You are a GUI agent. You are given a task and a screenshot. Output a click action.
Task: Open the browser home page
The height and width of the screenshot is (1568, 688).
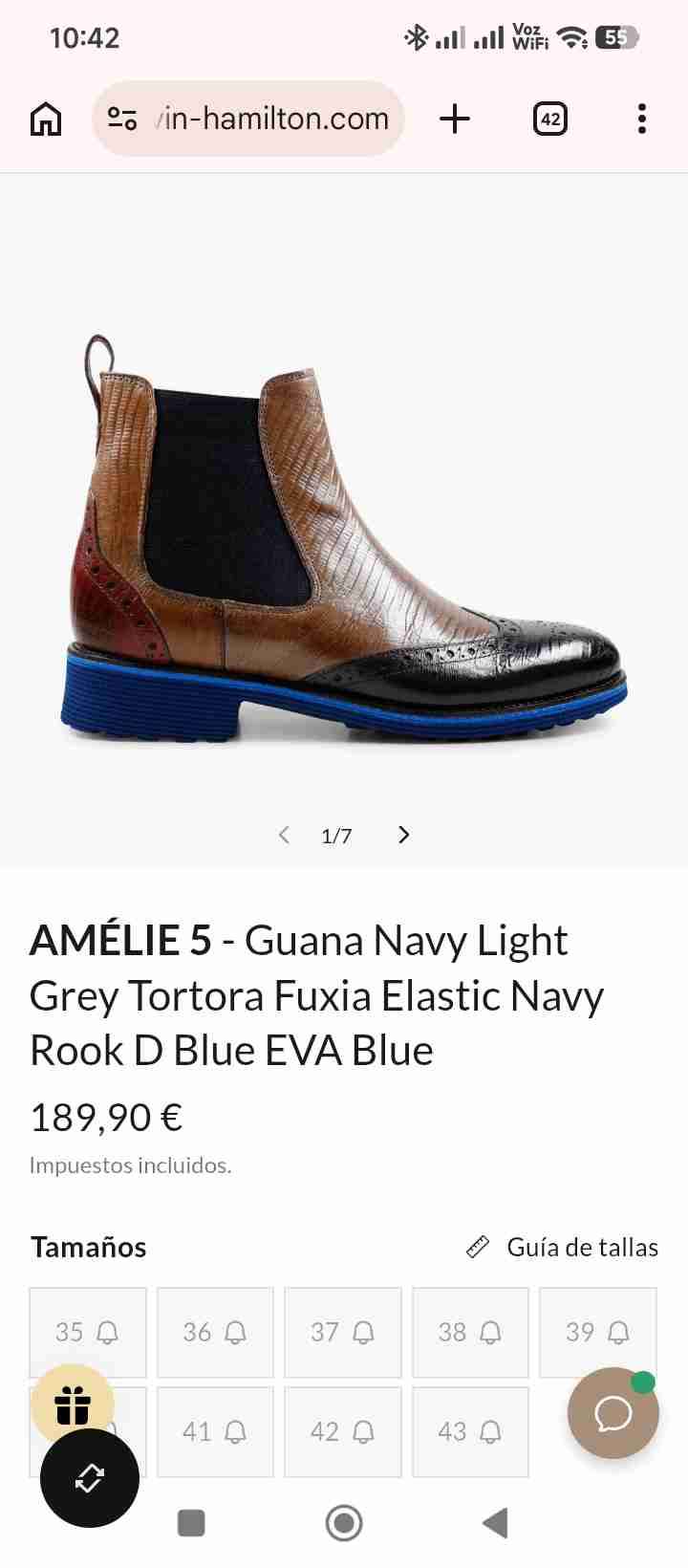(44, 119)
